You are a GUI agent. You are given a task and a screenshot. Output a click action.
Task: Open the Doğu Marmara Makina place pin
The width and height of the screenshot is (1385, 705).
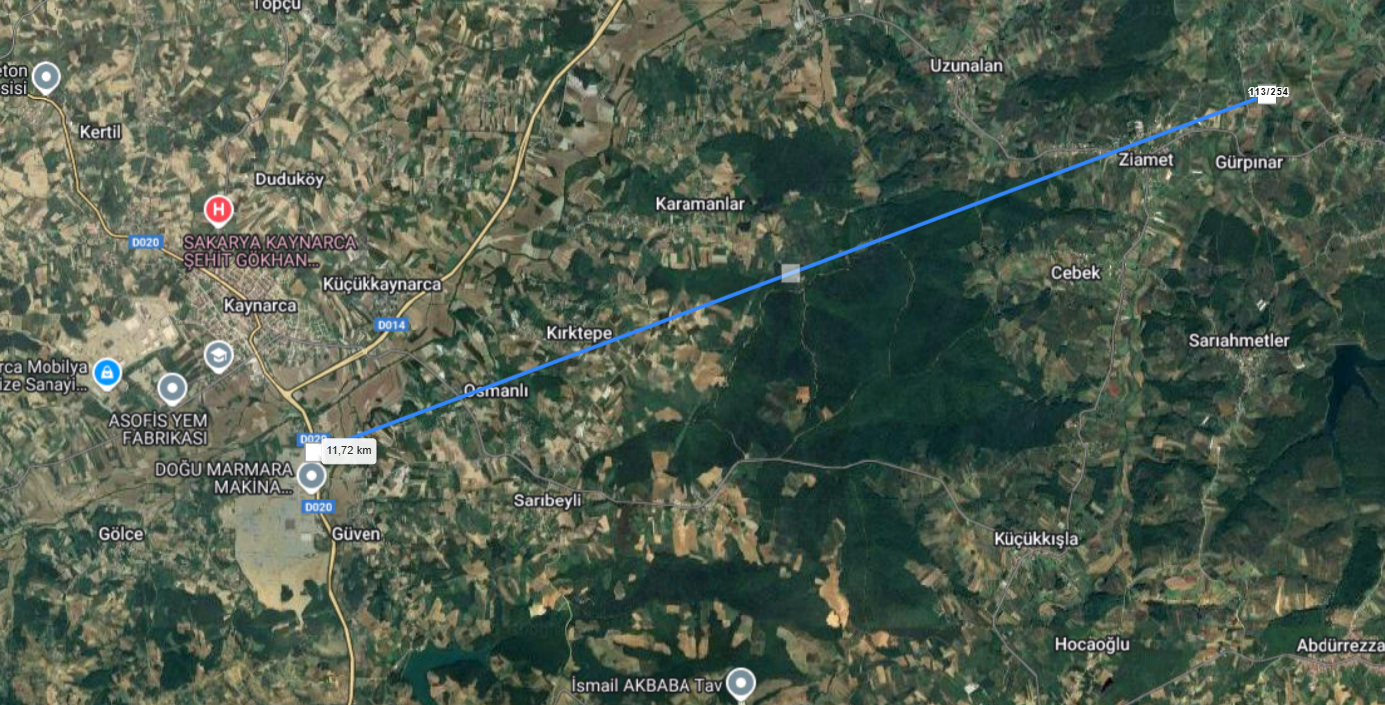click(312, 476)
